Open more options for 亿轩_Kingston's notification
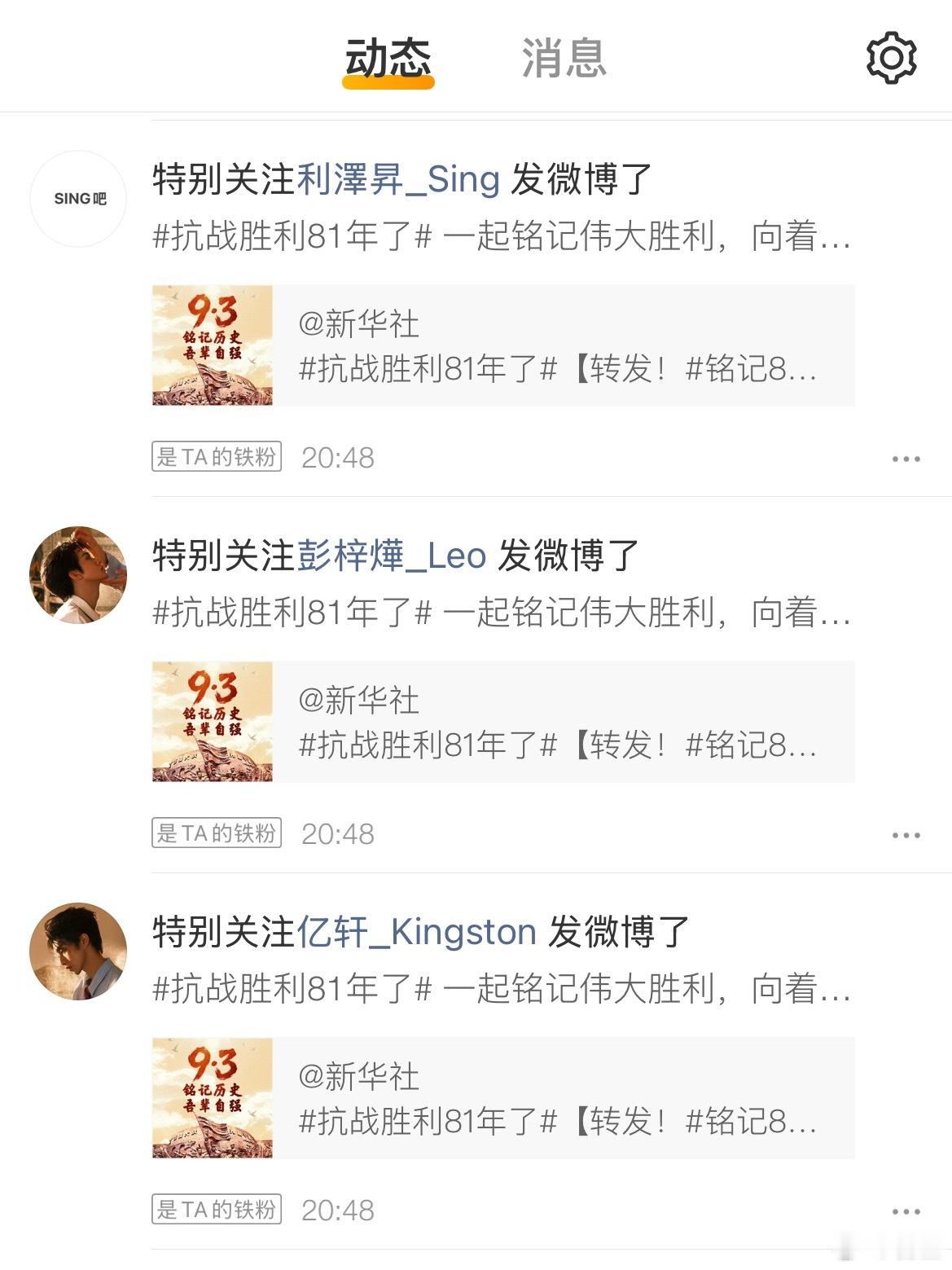Viewport: 952px width, 1270px height. click(906, 1211)
